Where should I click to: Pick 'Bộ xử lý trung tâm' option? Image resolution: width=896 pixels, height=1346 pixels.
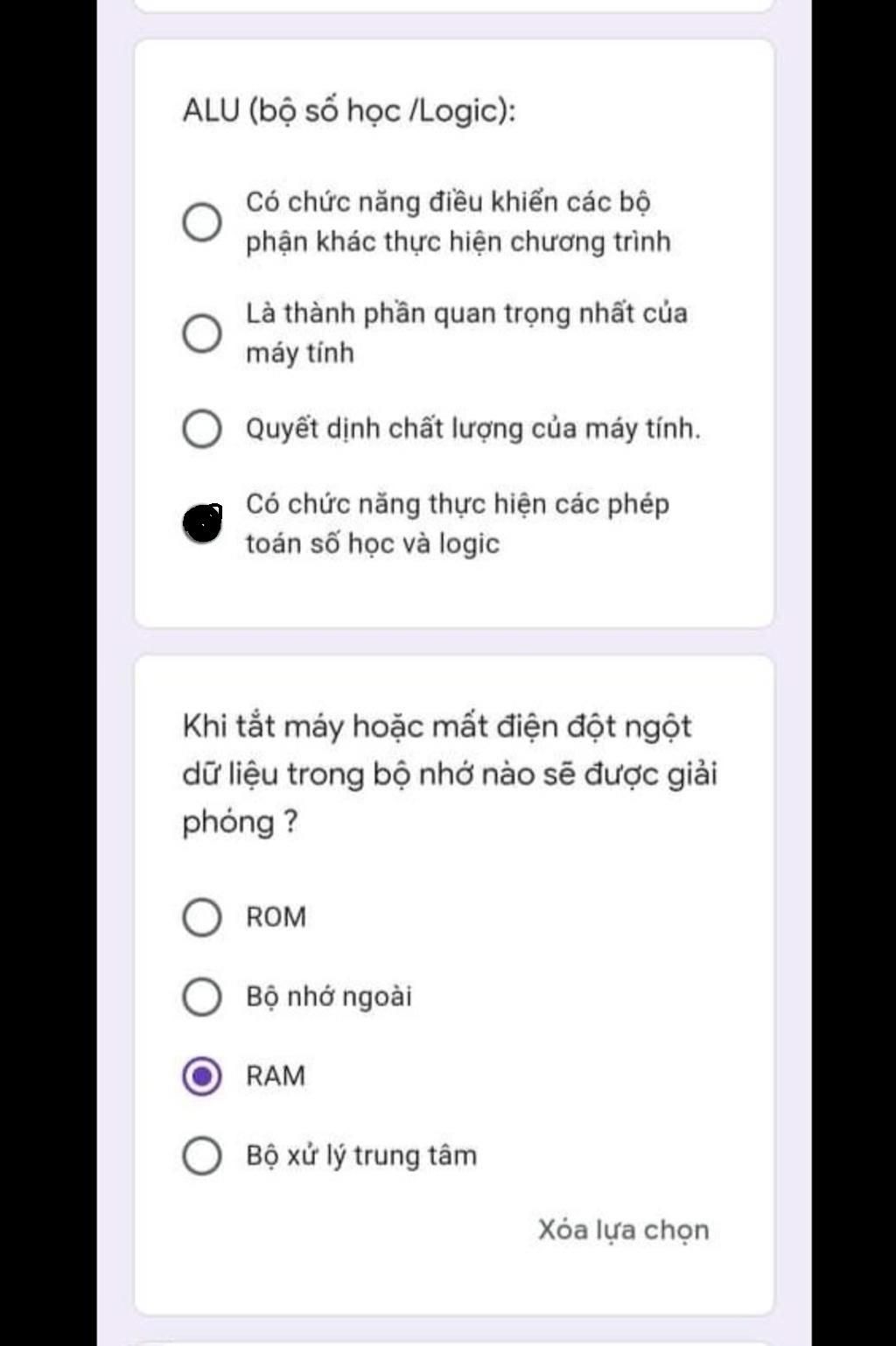coord(202,1155)
